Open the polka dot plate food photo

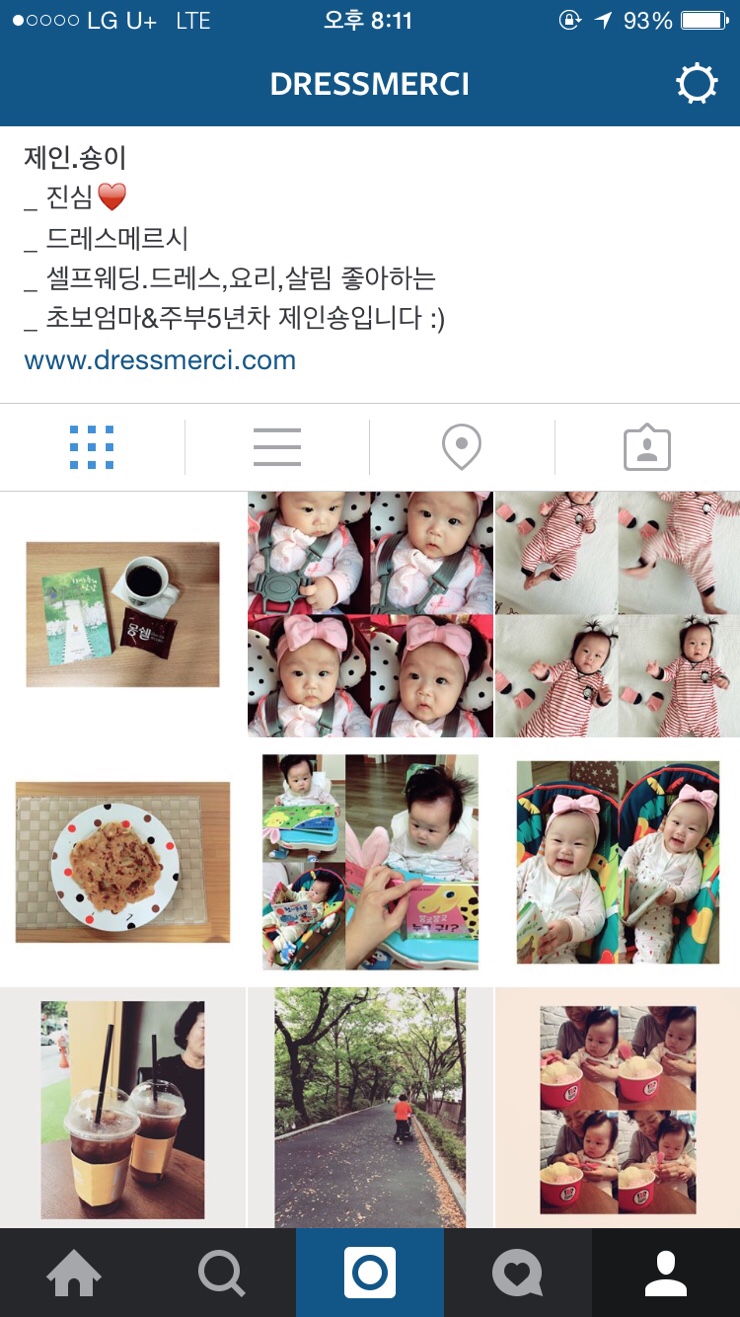122,862
